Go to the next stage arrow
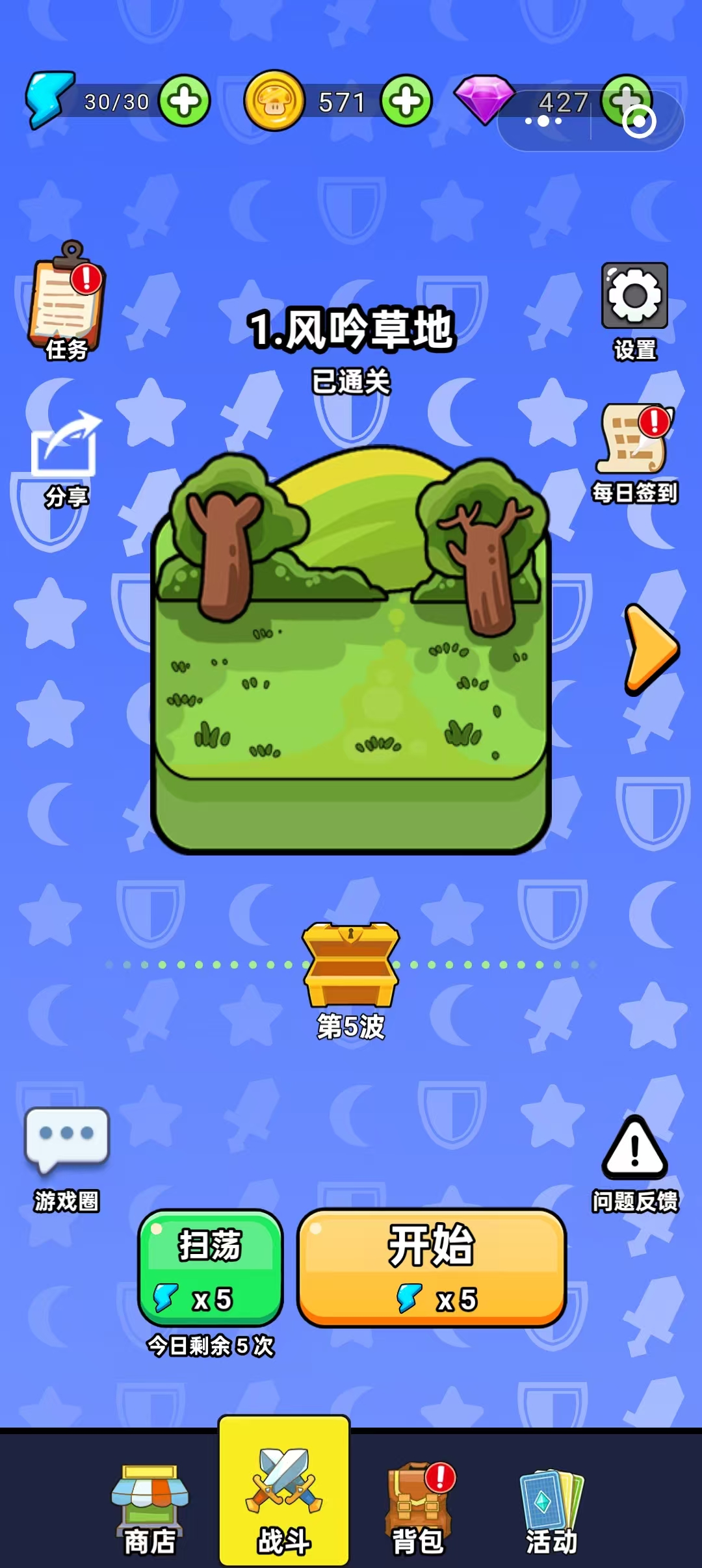Viewport: 702px width, 1568px height. tap(651, 649)
